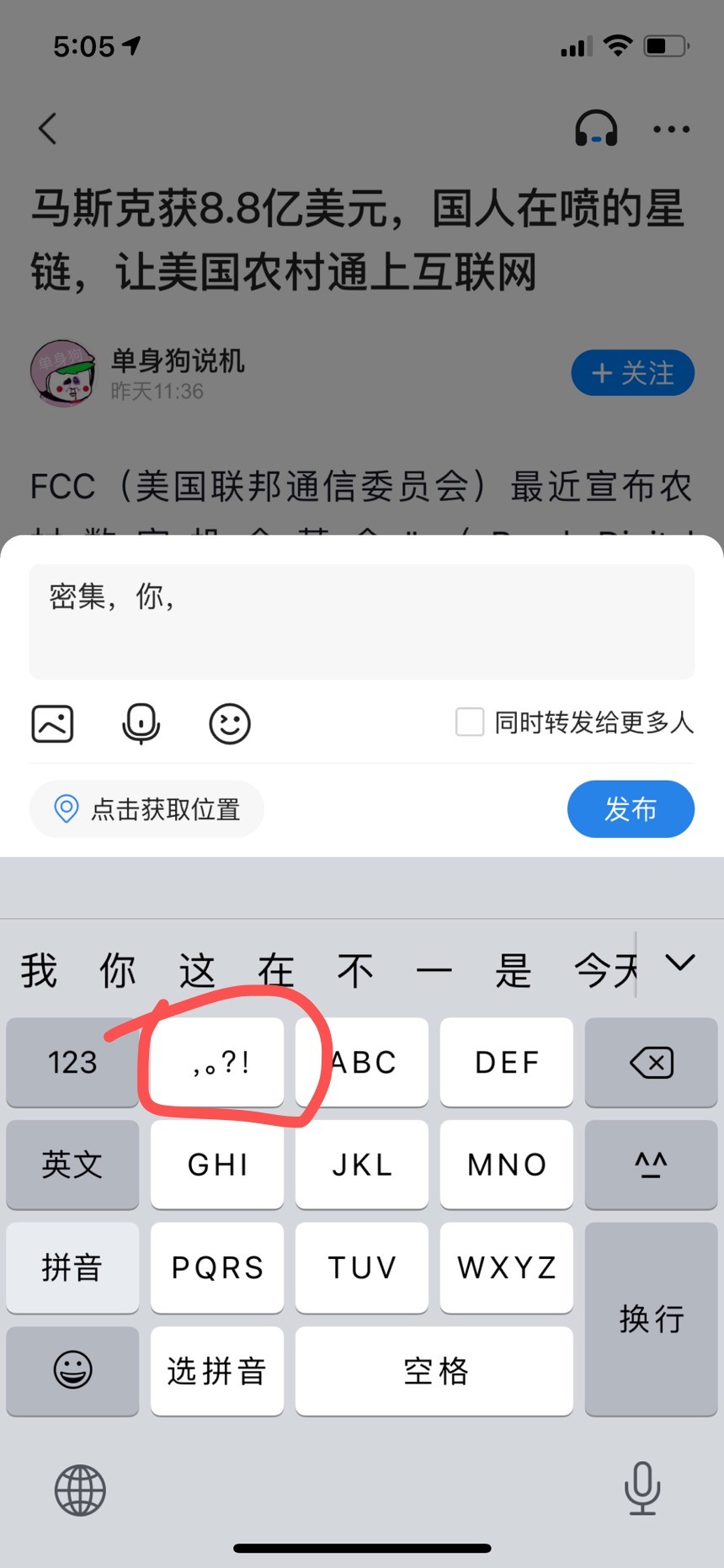Image resolution: width=724 pixels, height=1568 pixels.
Task: Tap the 换行 return key
Action: [x=651, y=1318]
